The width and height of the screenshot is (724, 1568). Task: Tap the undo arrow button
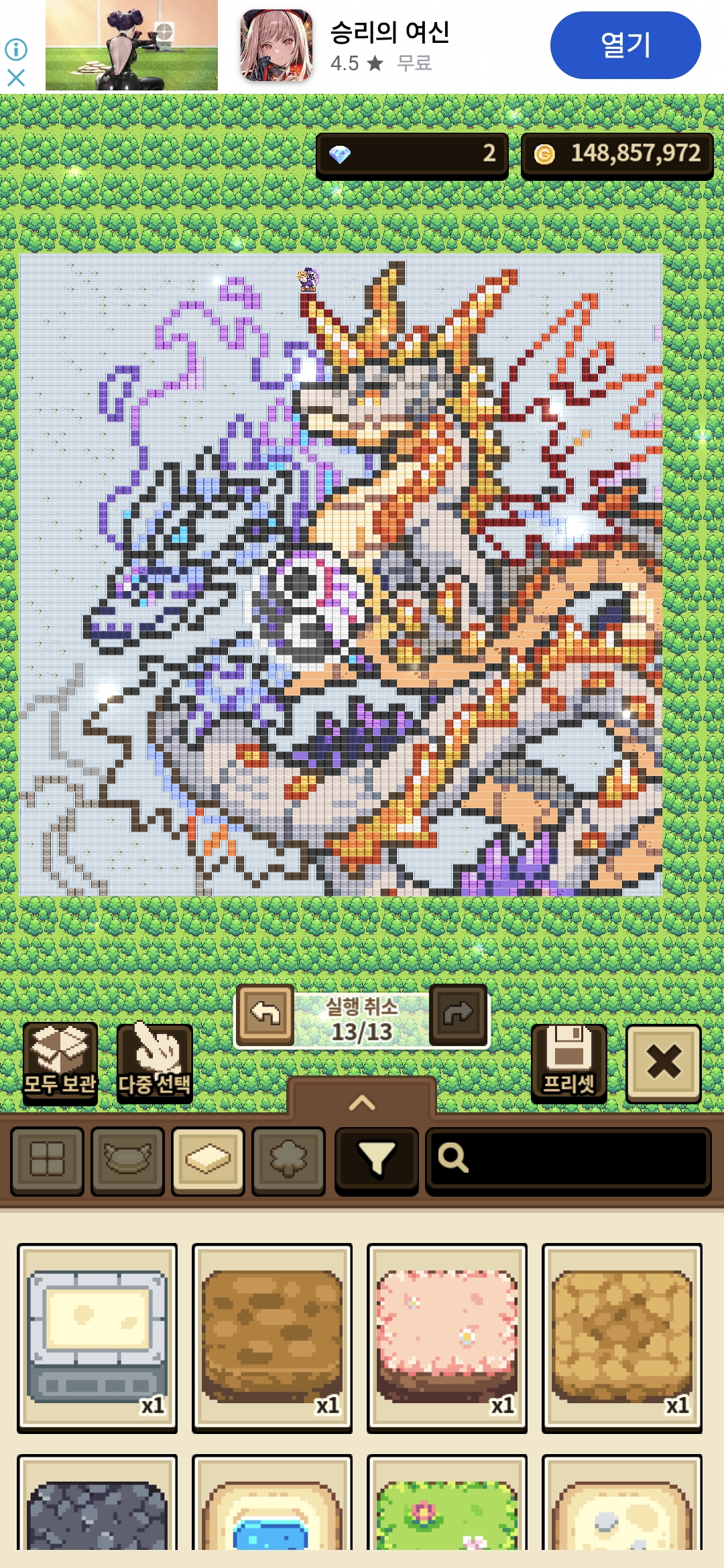tap(265, 1015)
